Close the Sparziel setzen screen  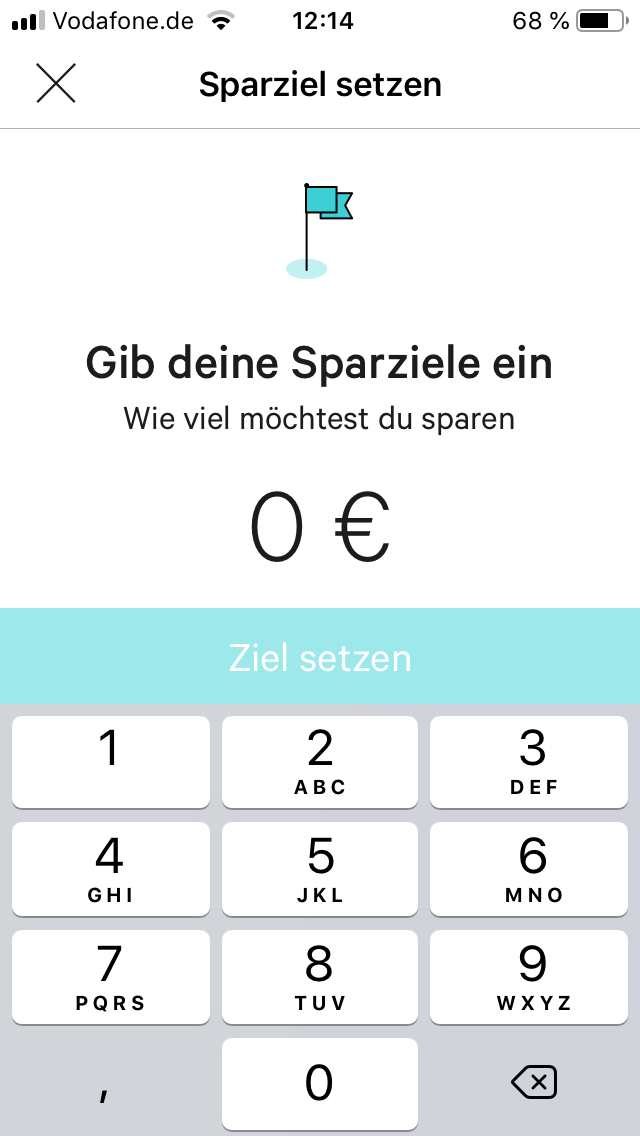click(x=56, y=83)
